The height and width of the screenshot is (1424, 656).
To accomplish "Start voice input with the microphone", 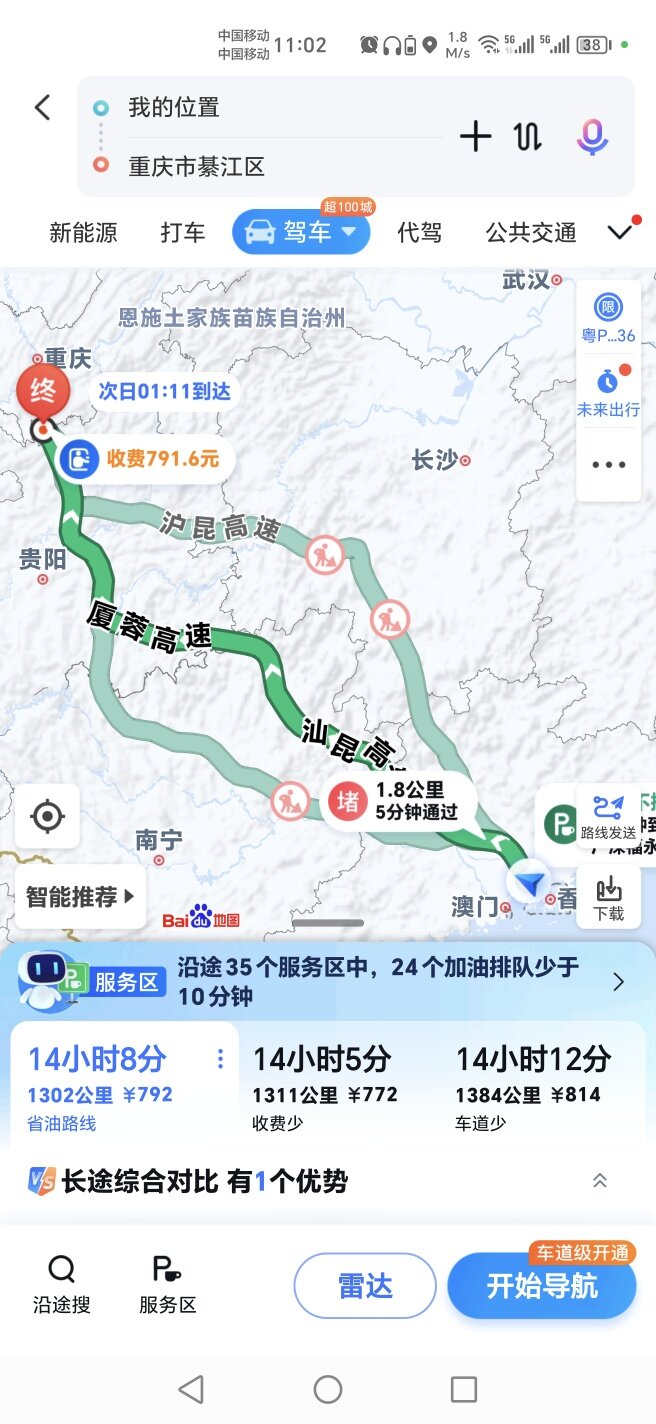I will click(592, 137).
